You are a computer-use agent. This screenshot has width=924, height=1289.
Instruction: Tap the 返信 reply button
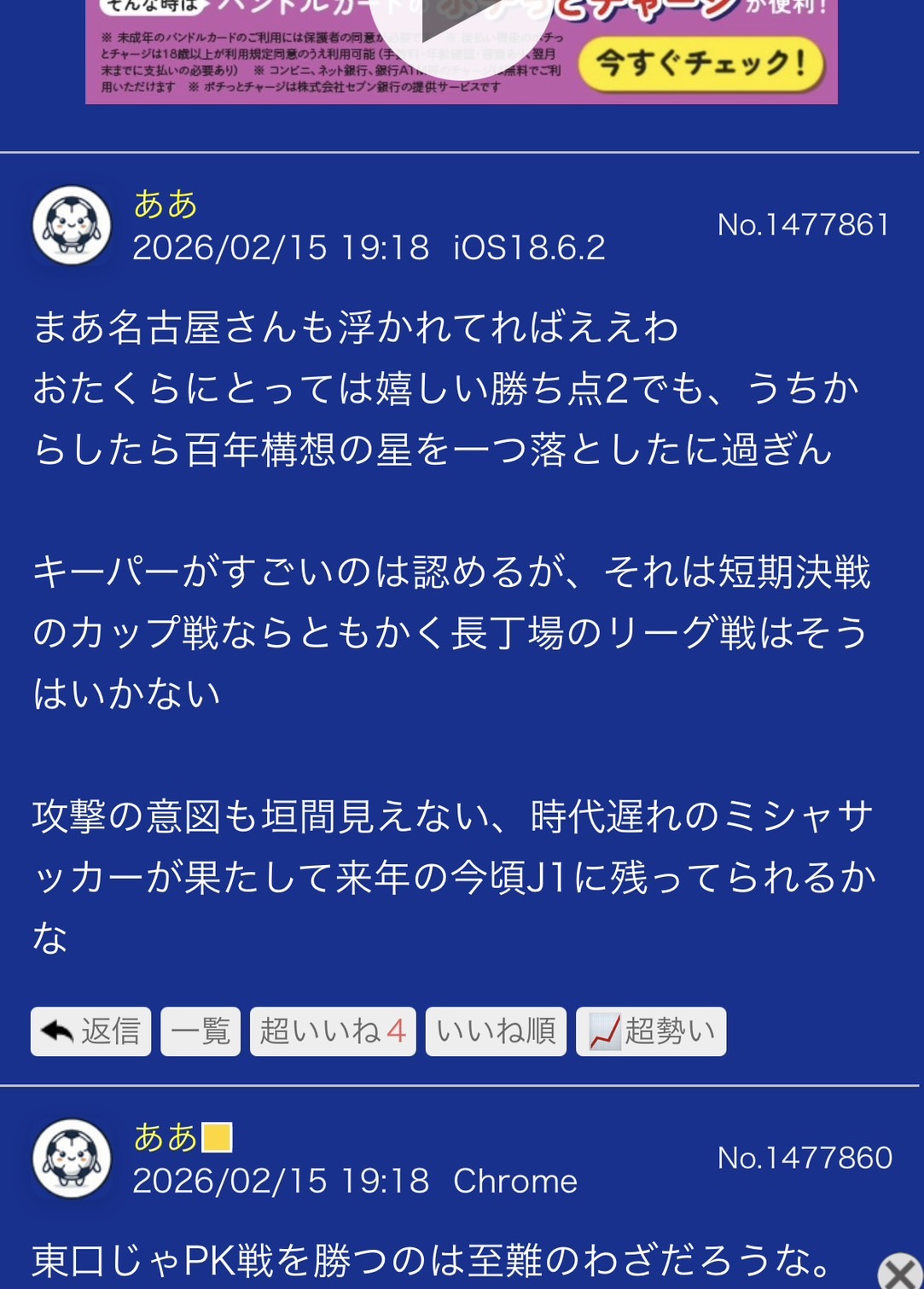(90, 1031)
